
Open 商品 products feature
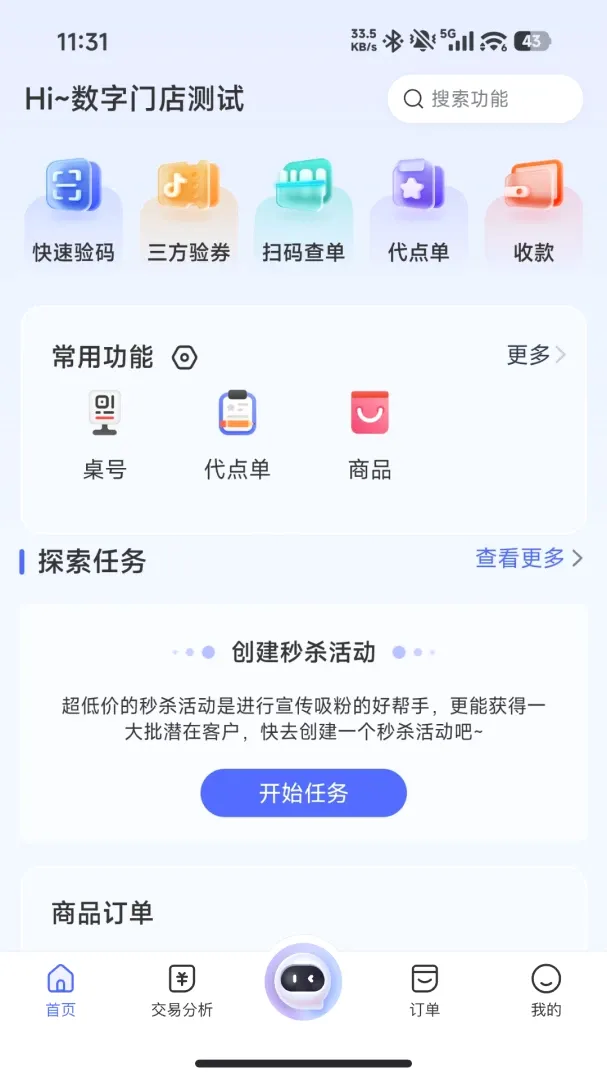tap(370, 435)
